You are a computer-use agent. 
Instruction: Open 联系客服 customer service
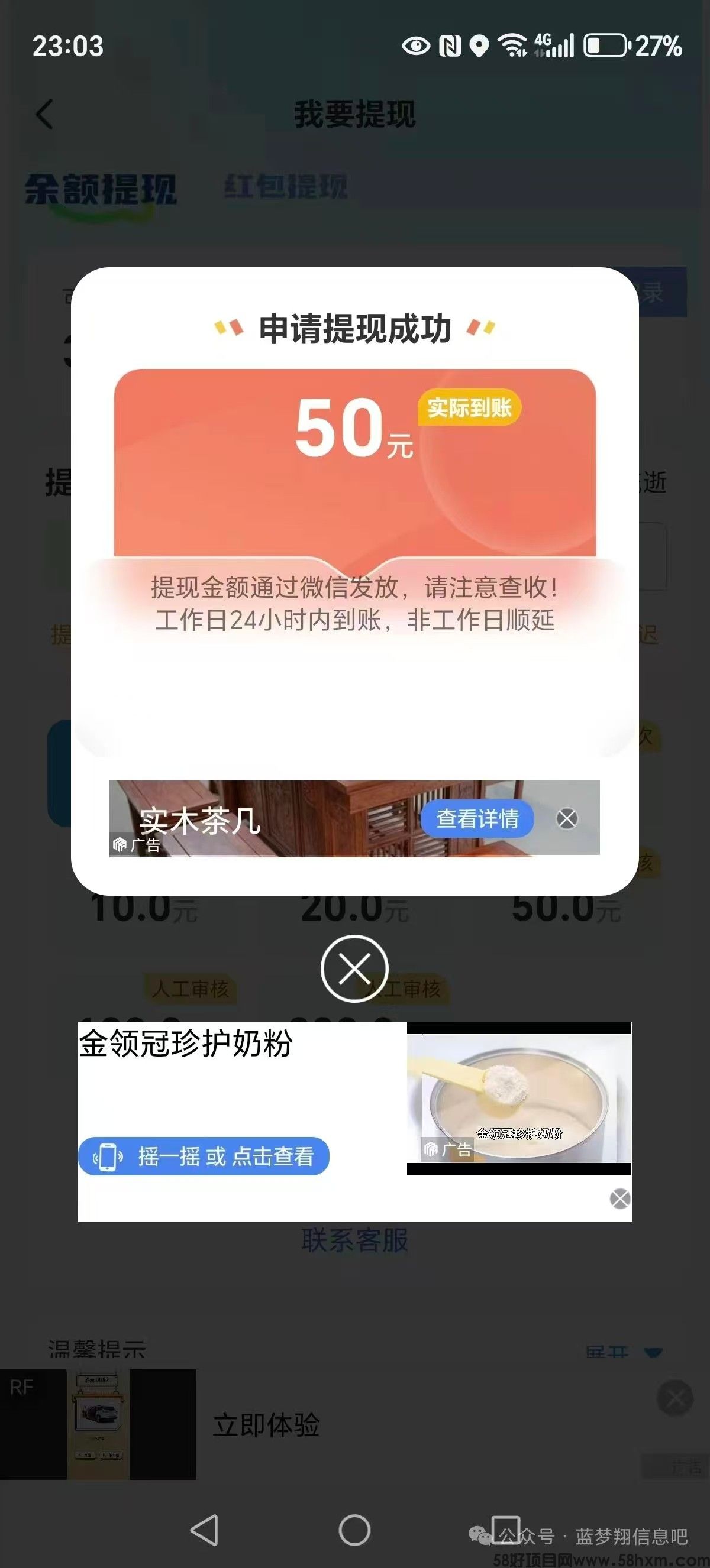[355, 1239]
